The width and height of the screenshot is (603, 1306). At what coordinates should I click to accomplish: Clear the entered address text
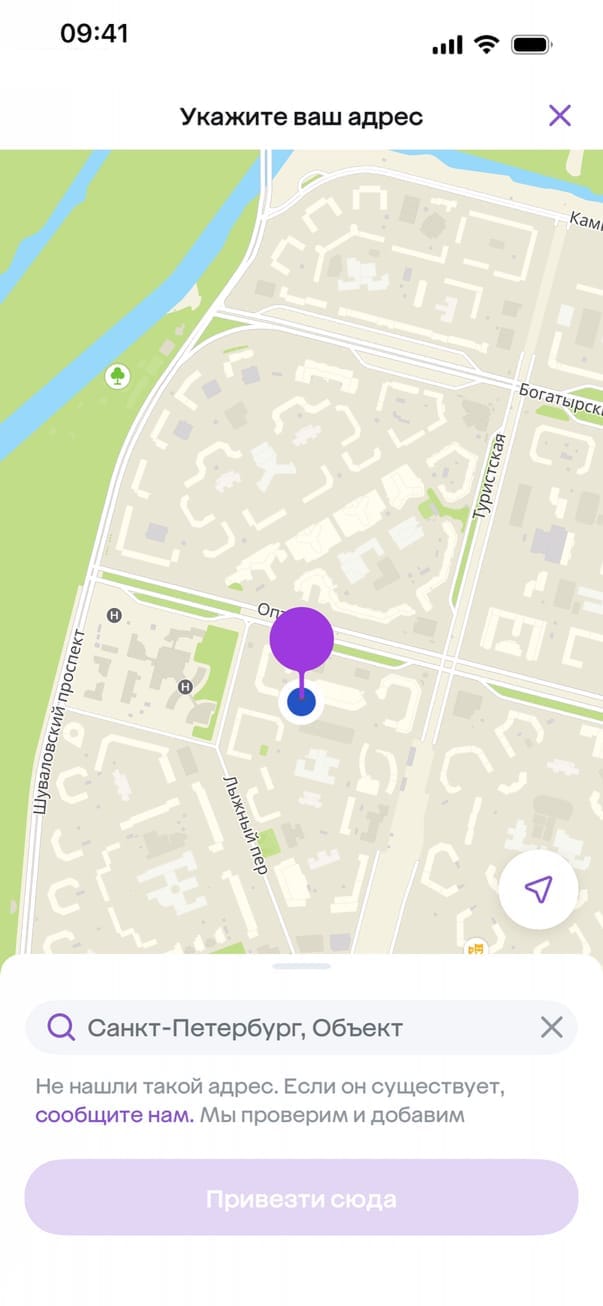[551, 1027]
